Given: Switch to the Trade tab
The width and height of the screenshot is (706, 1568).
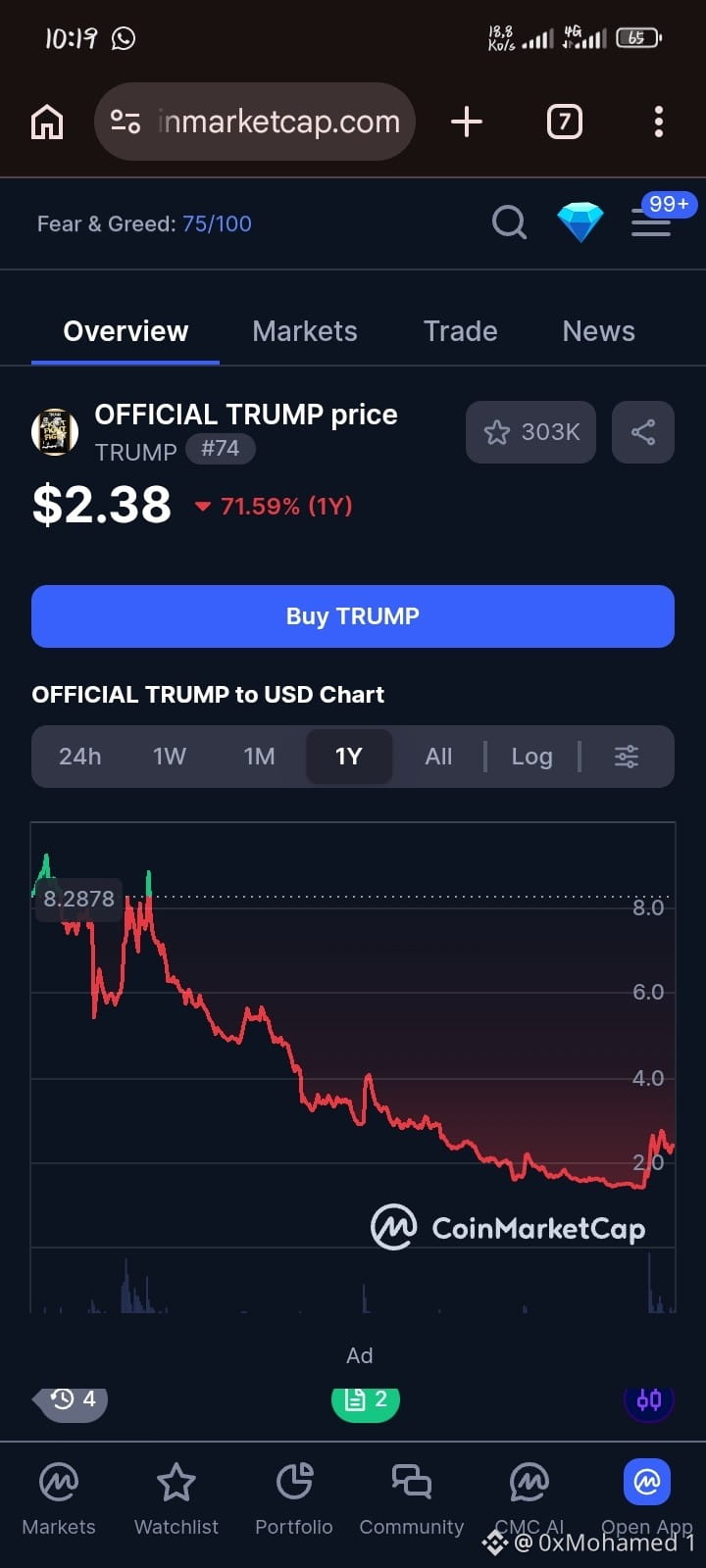Looking at the screenshot, I should point(460,331).
